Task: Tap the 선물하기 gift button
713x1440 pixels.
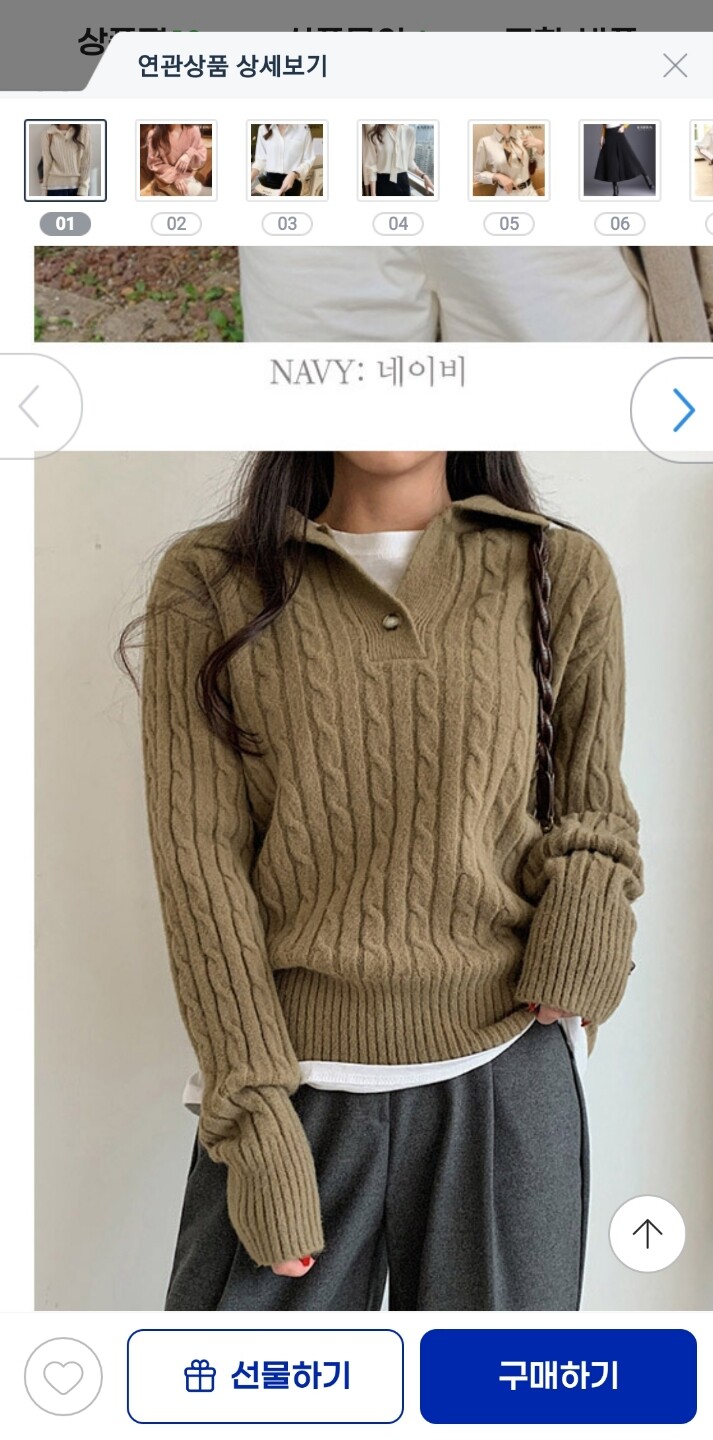Action: [x=265, y=1376]
